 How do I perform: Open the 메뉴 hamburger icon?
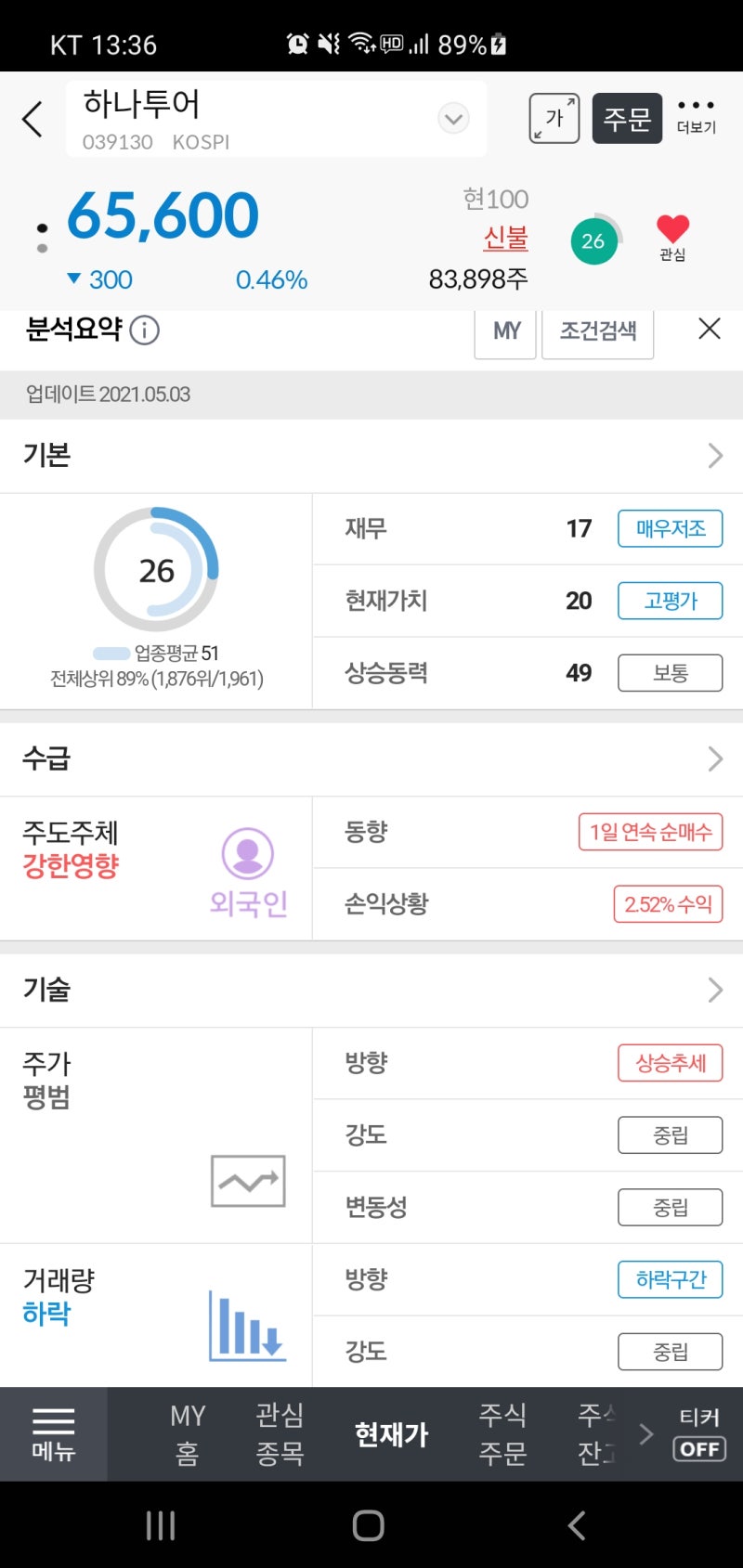point(51,1434)
